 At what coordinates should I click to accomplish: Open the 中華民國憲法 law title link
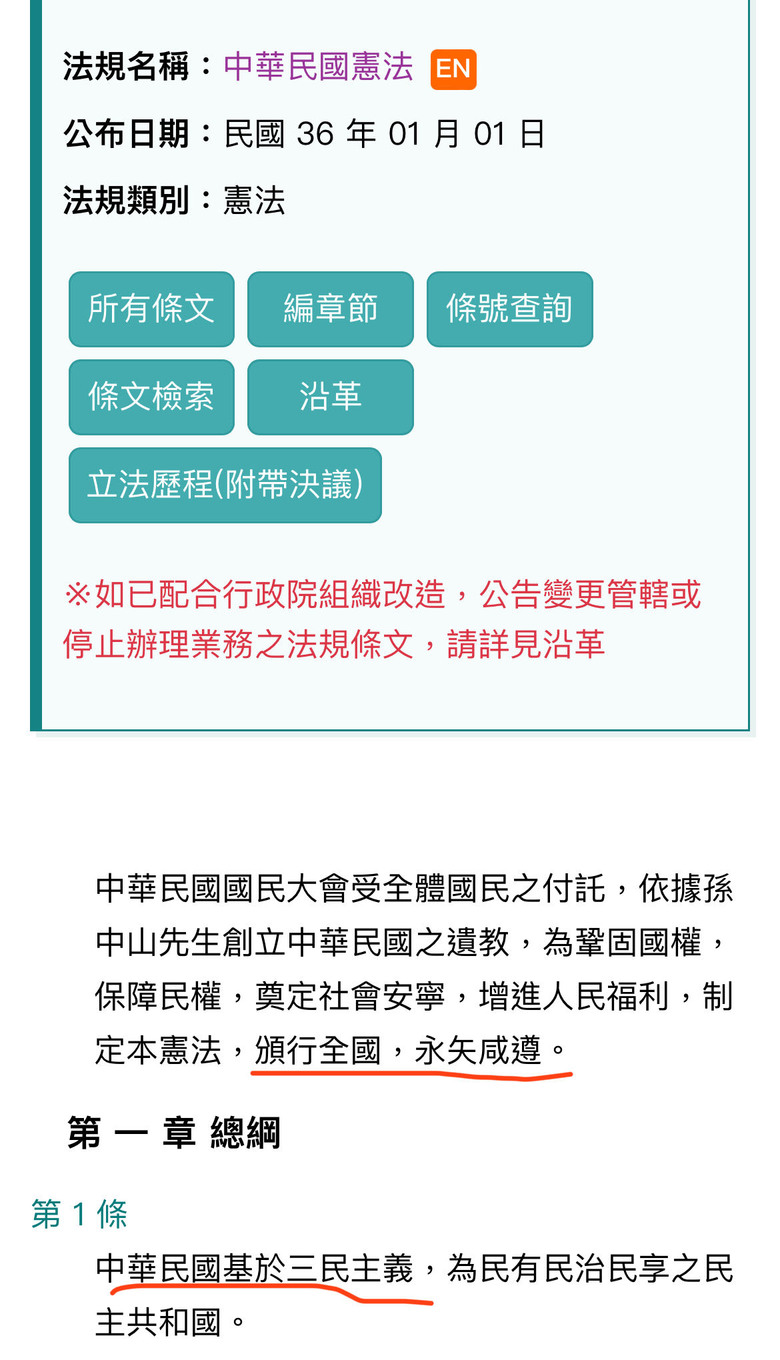click(x=318, y=67)
